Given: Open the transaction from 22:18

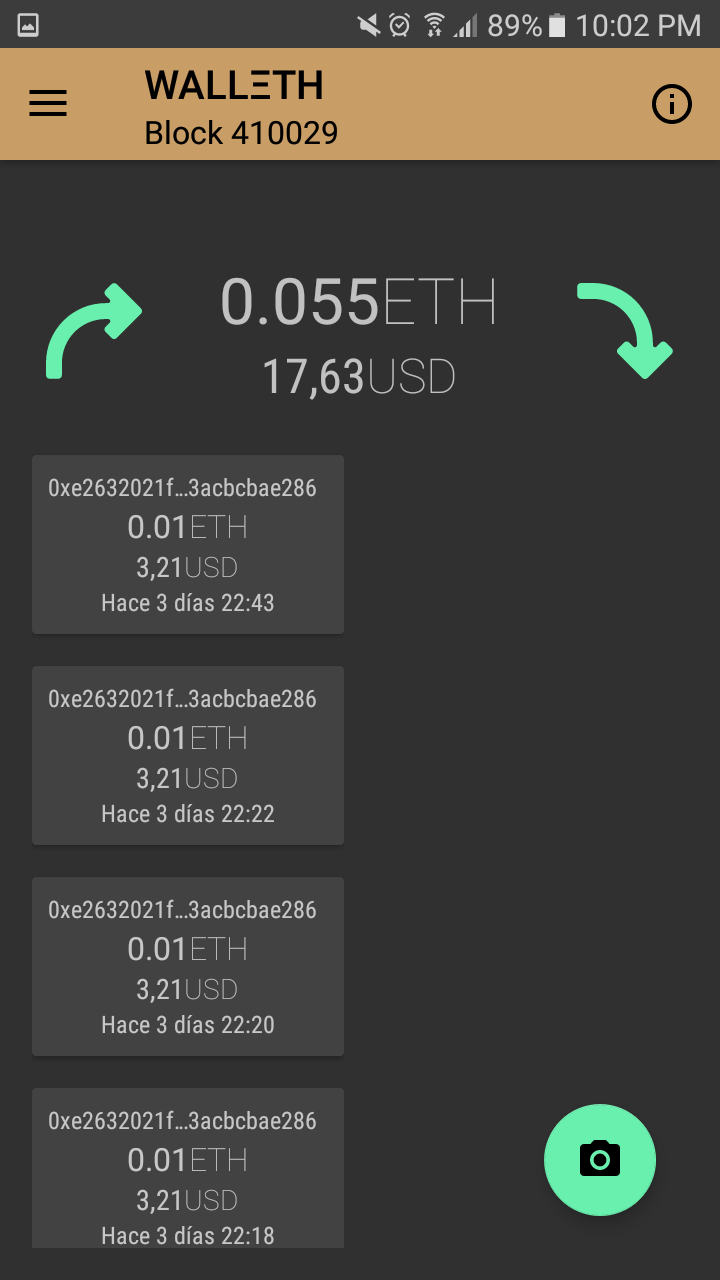Looking at the screenshot, I should pyautogui.click(x=188, y=1168).
